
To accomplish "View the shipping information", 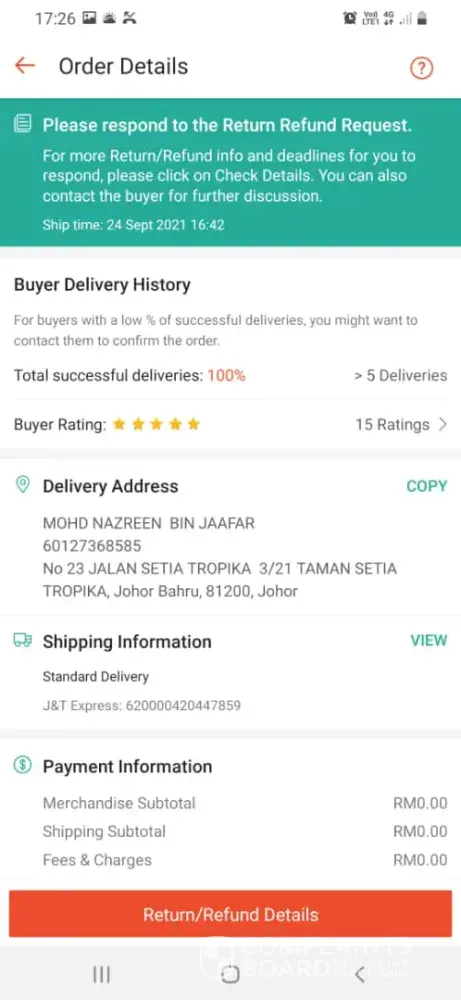I will [428, 640].
